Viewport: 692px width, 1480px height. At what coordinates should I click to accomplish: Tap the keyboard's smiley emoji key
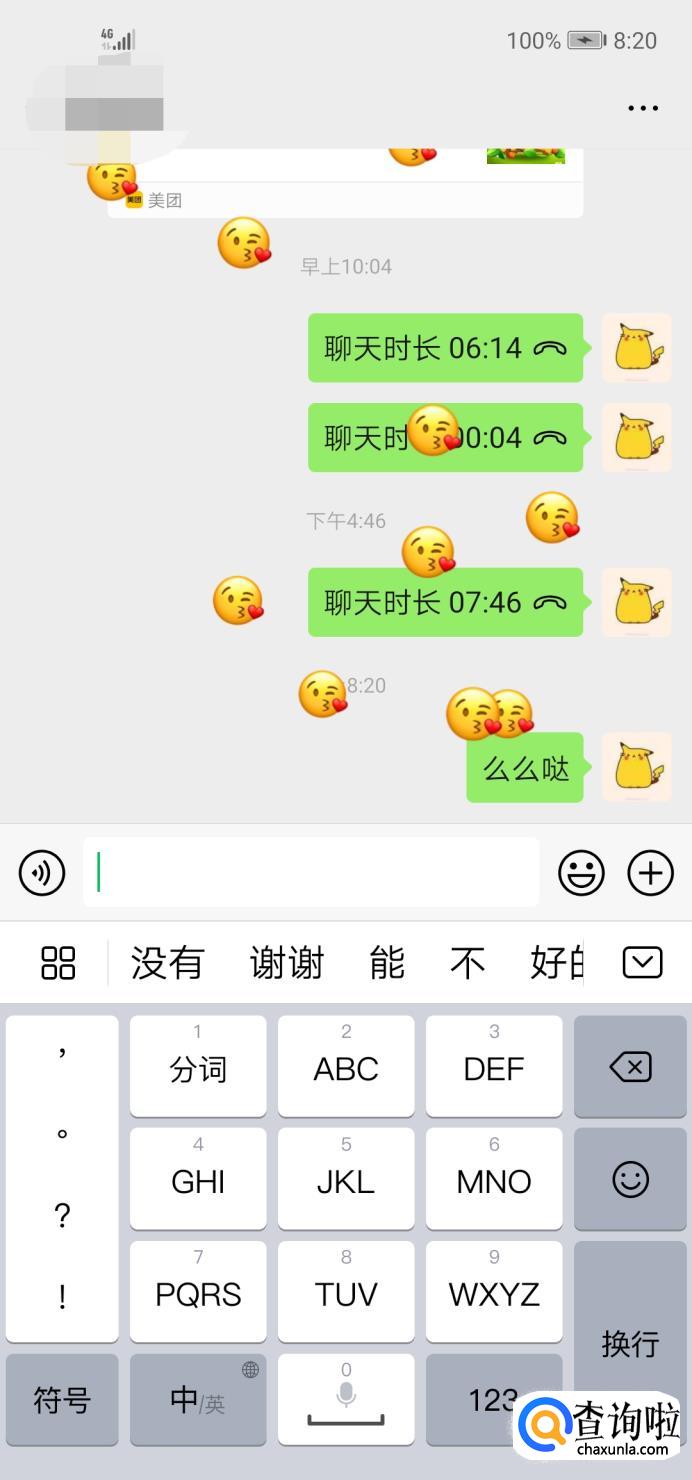[x=630, y=1179]
